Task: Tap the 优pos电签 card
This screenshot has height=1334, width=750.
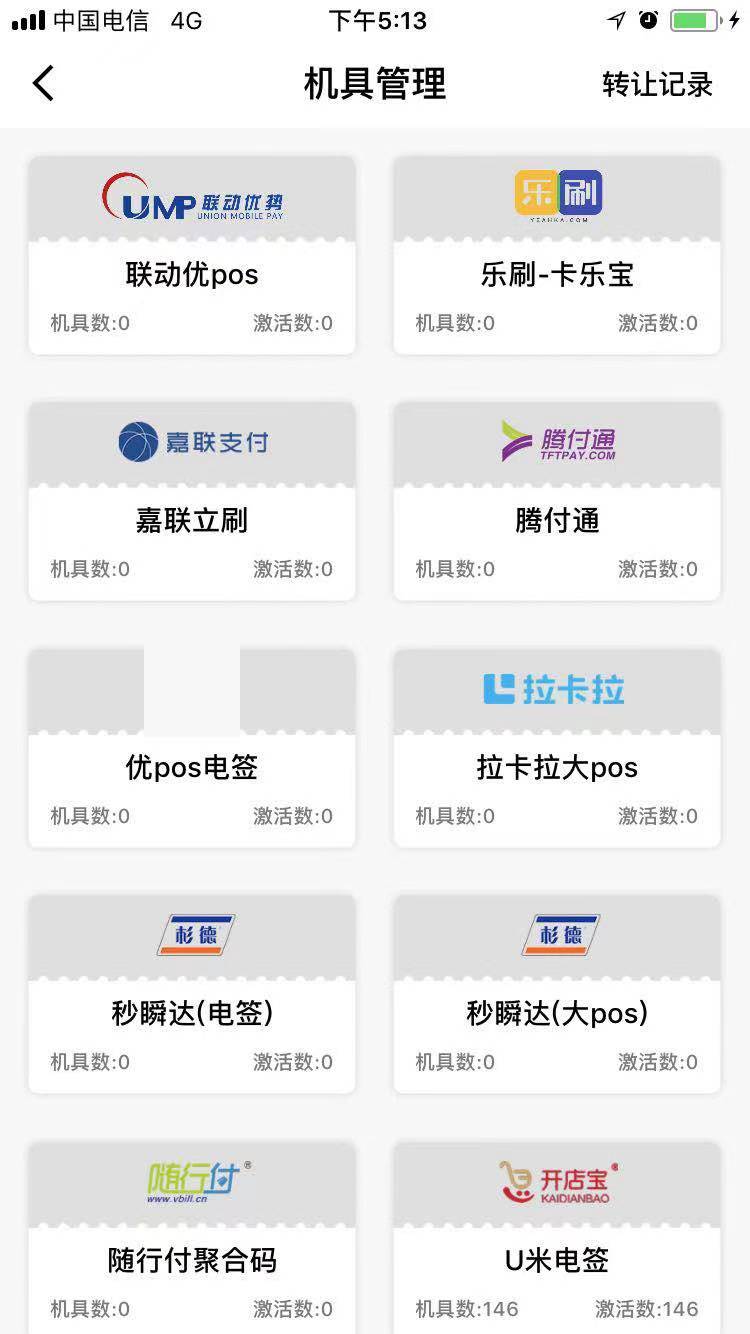Action: point(192,748)
